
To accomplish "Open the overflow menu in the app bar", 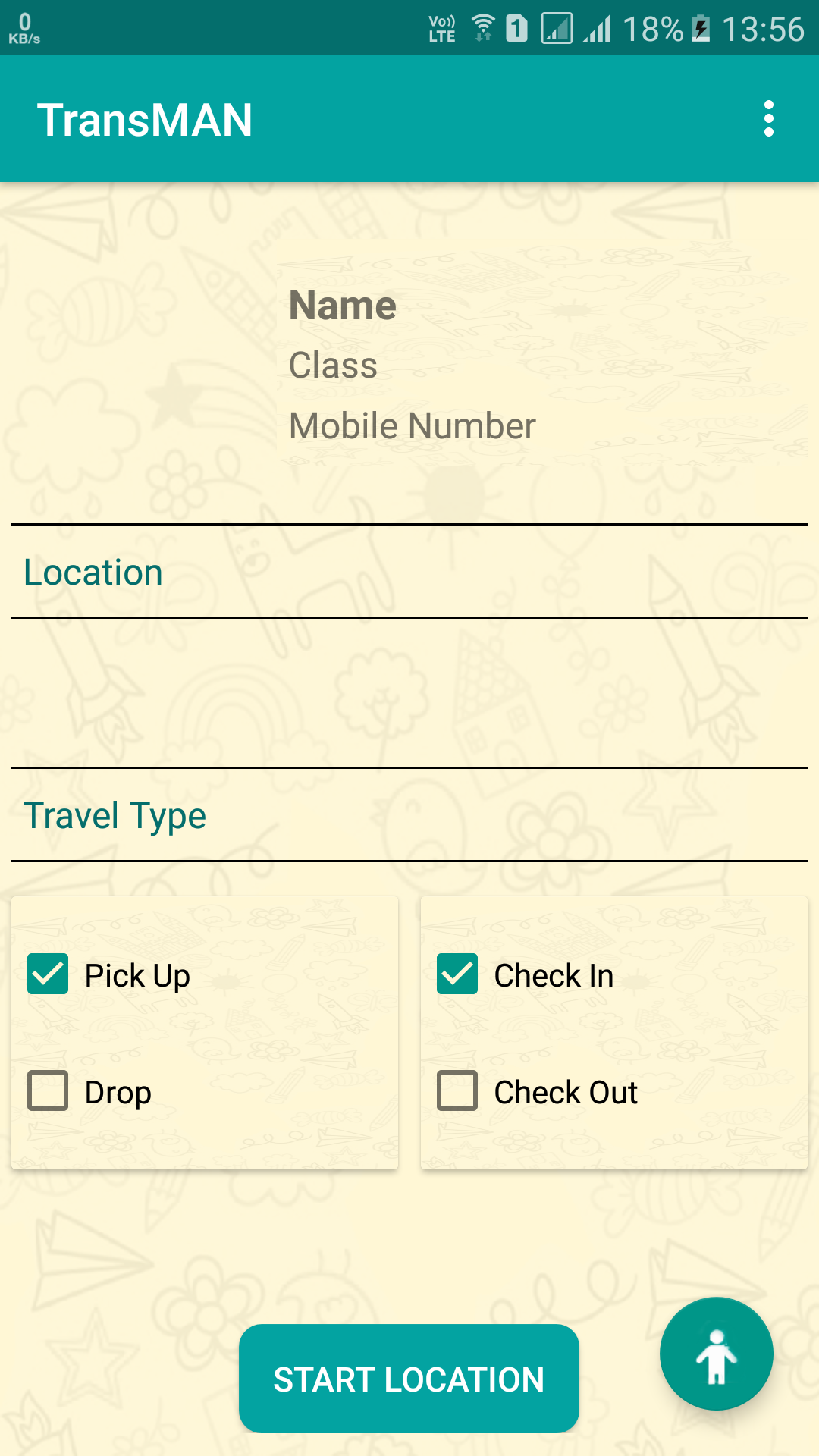I will tap(768, 119).
